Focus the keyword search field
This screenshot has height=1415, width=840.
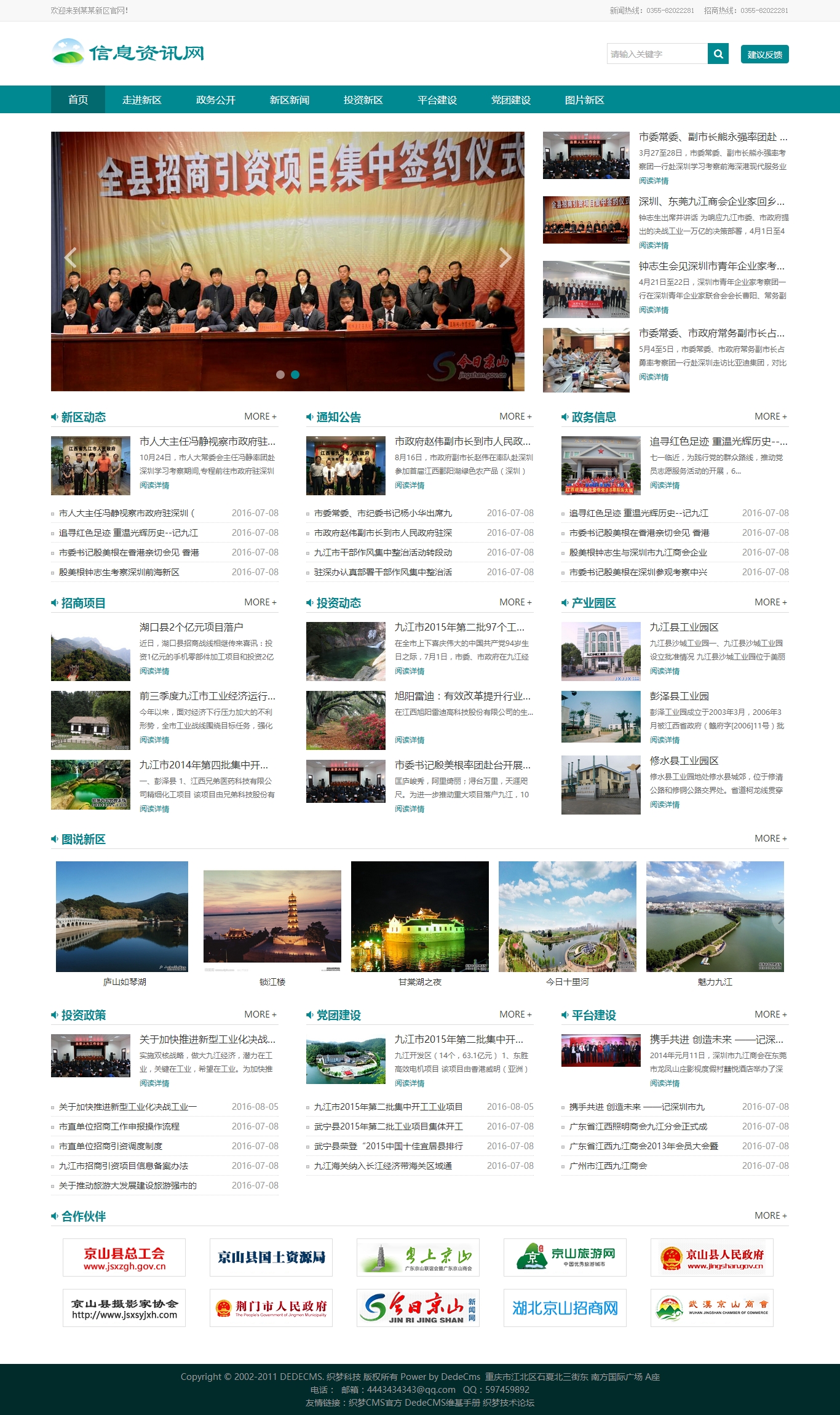click(x=657, y=54)
